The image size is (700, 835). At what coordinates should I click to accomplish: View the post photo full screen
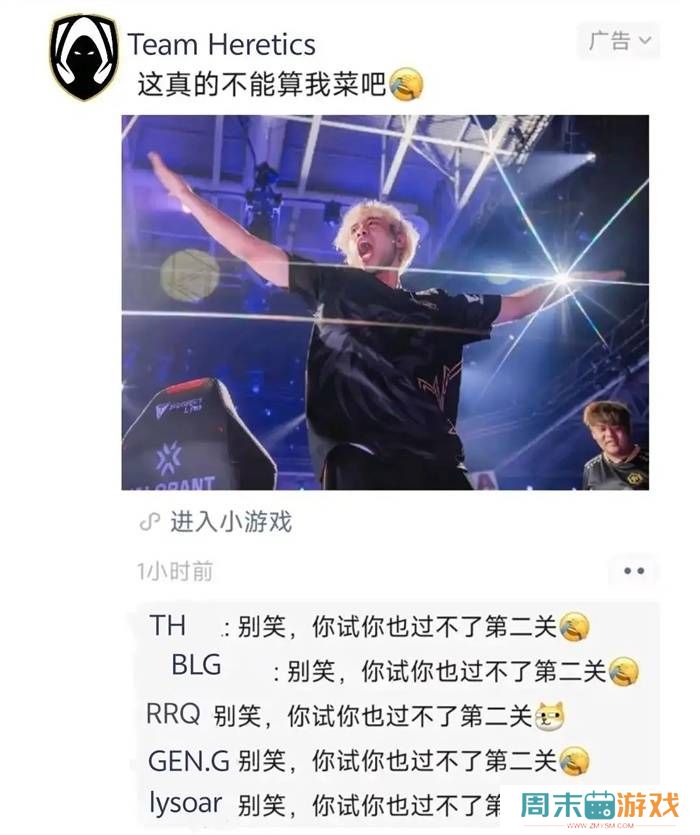pyautogui.click(x=385, y=302)
